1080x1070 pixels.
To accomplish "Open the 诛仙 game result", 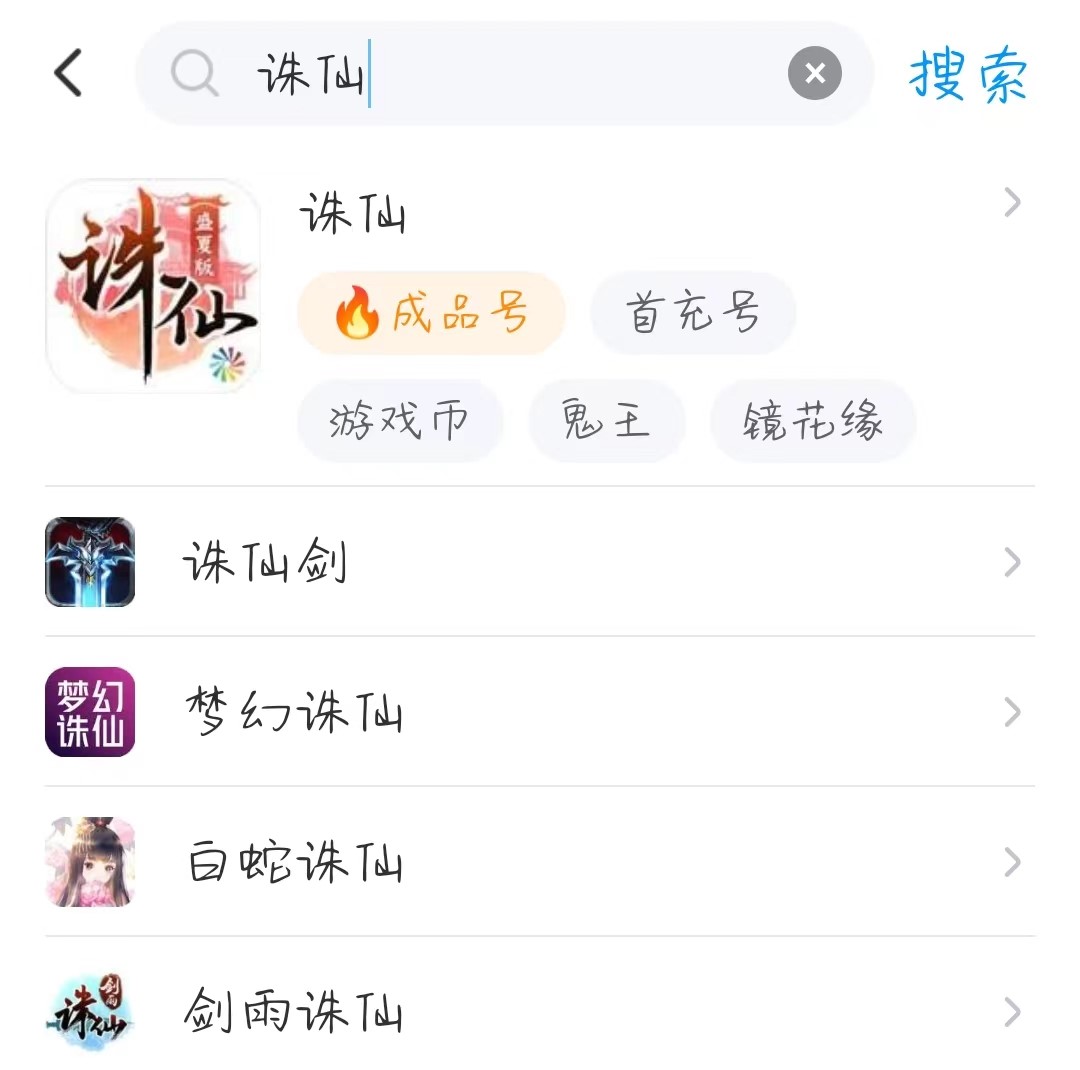I will (x=352, y=213).
